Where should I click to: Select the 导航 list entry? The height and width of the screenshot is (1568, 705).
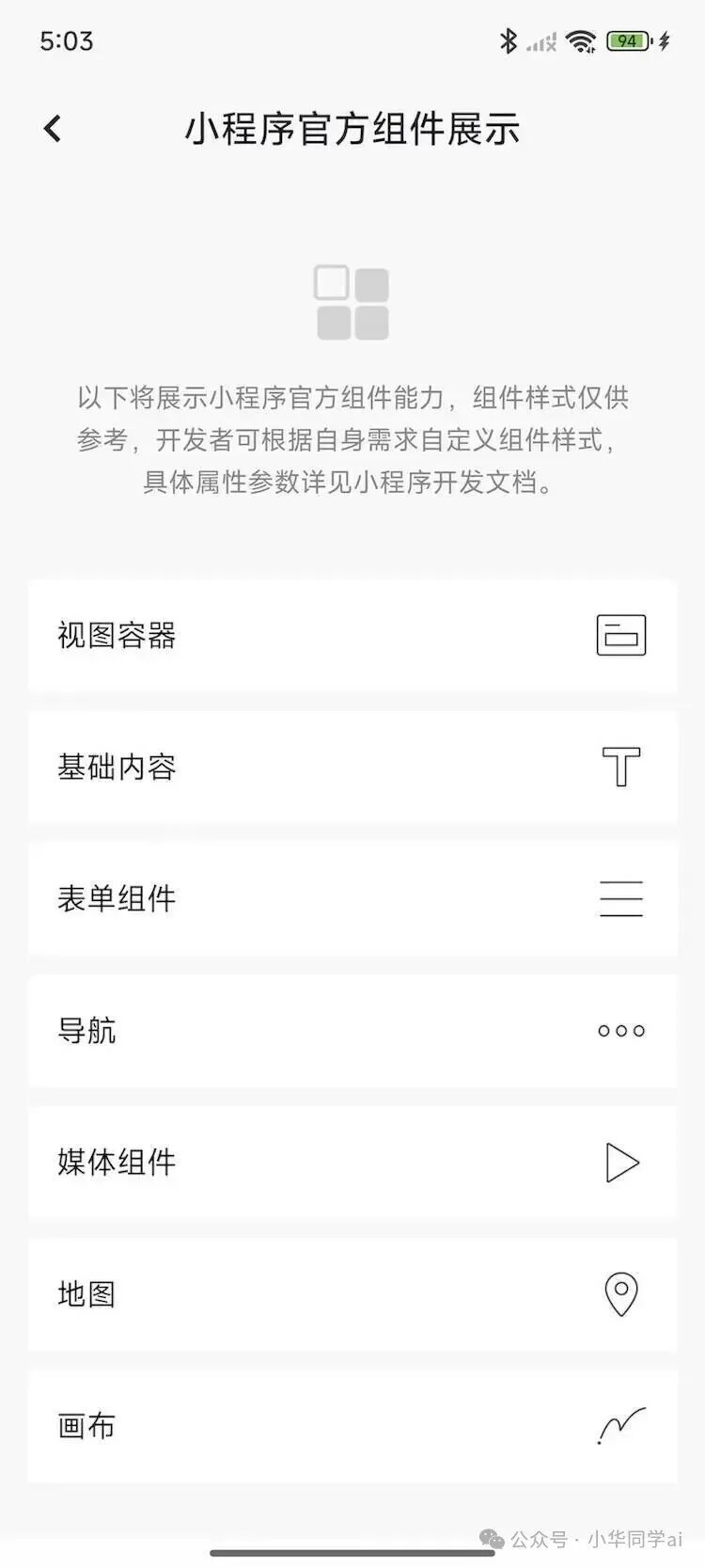(x=352, y=1030)
